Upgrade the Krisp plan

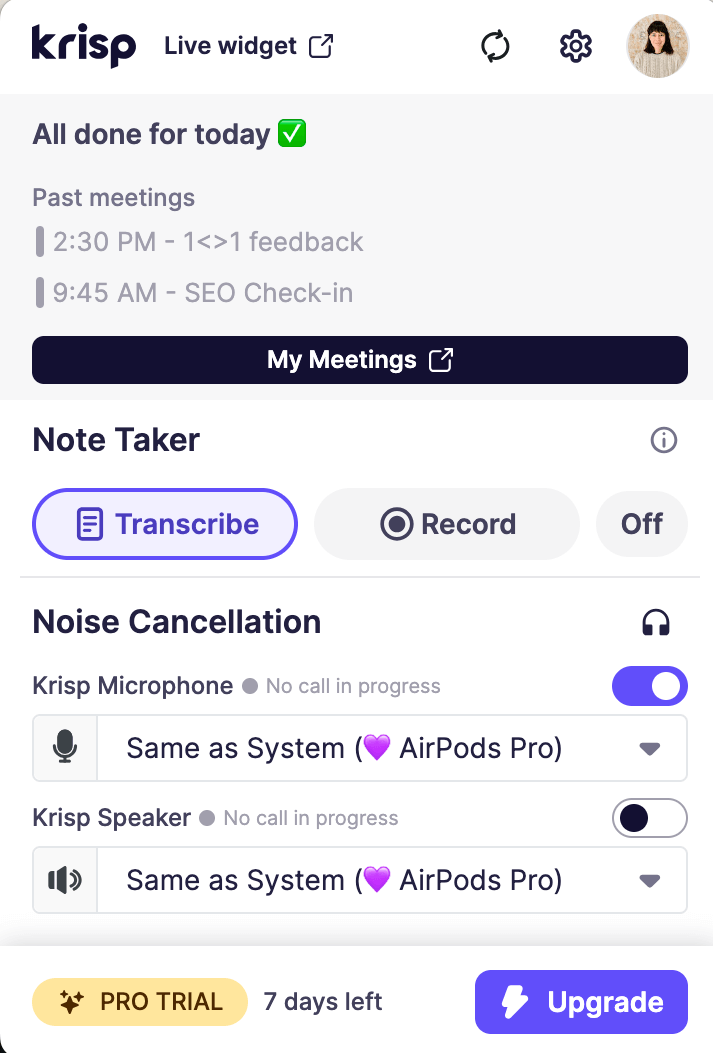pyautogui.click(x=581, y=1002)
